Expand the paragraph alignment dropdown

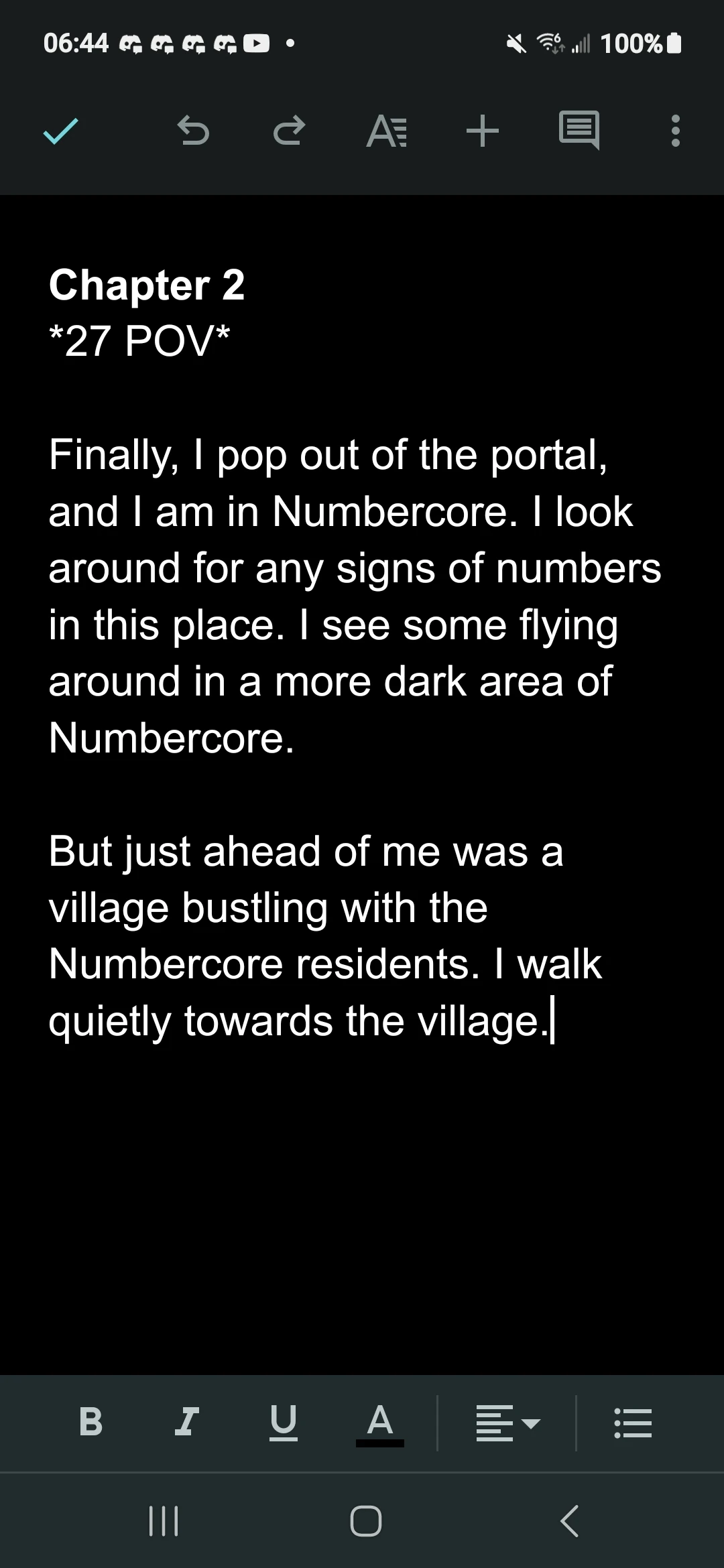click(507, 1423)
